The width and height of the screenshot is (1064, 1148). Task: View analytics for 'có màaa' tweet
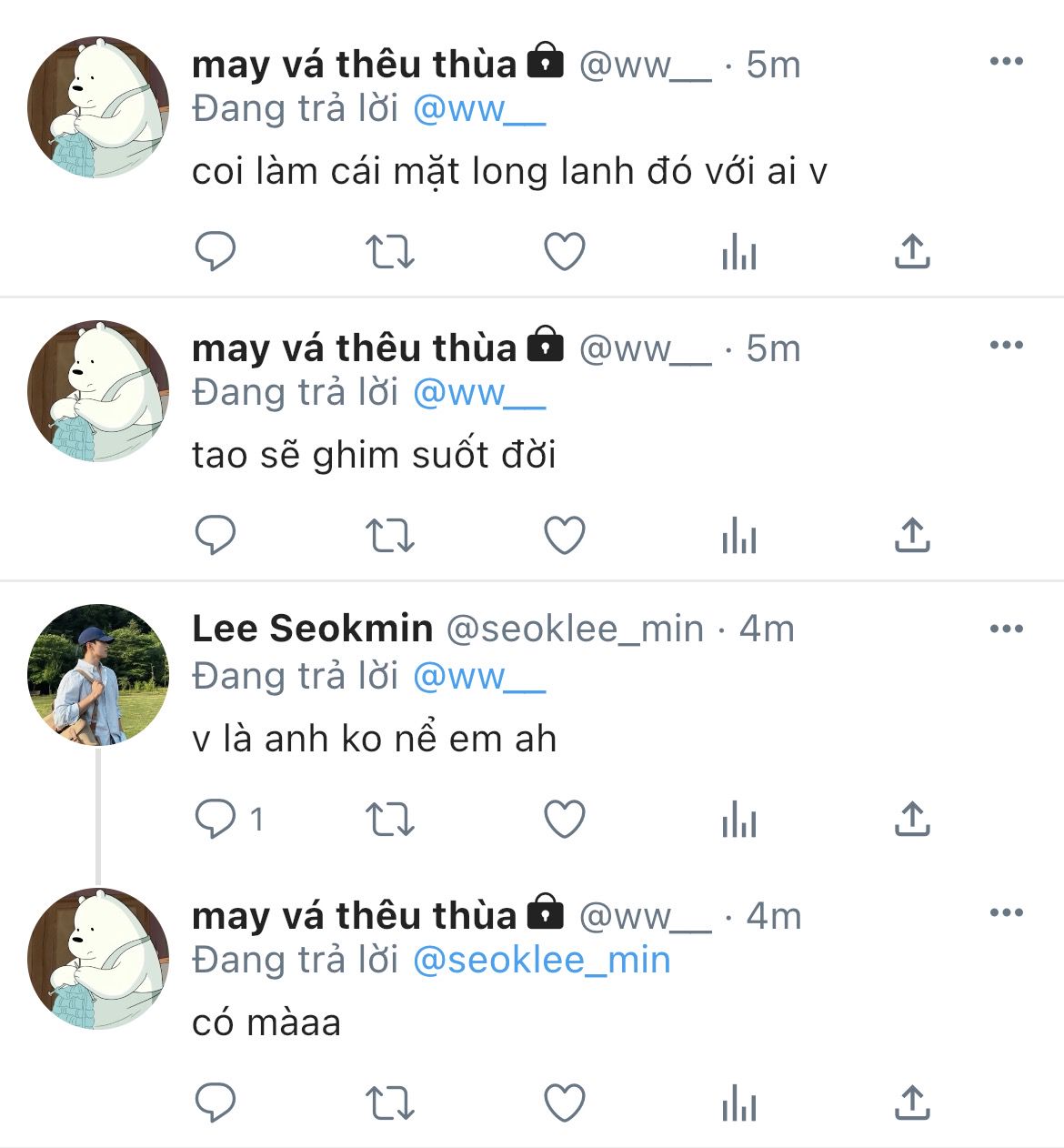(738, 1103)
